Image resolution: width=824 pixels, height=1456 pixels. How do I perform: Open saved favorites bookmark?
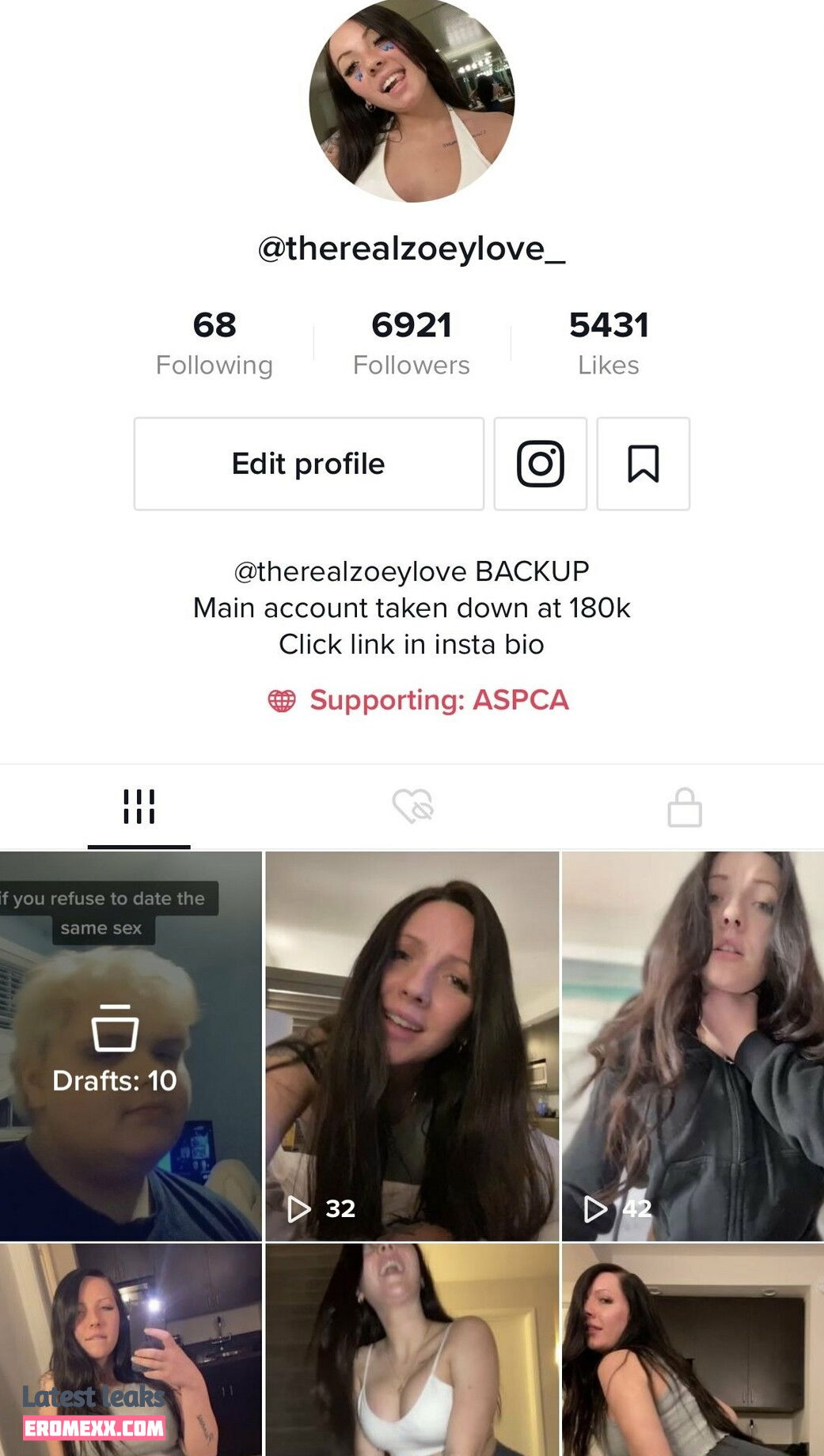(x=643, y=464)
